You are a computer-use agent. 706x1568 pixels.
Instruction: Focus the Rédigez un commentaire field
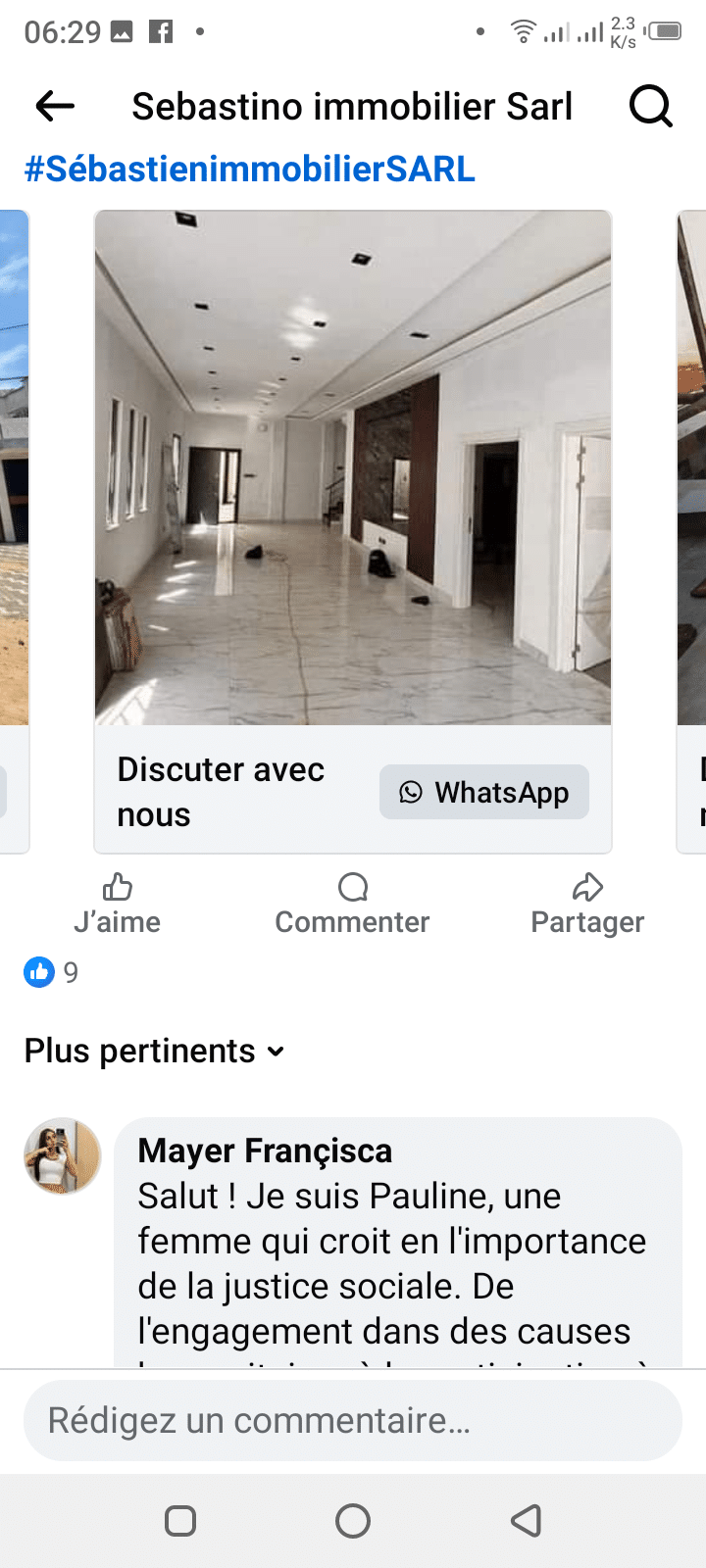(x=353, y=1421)
